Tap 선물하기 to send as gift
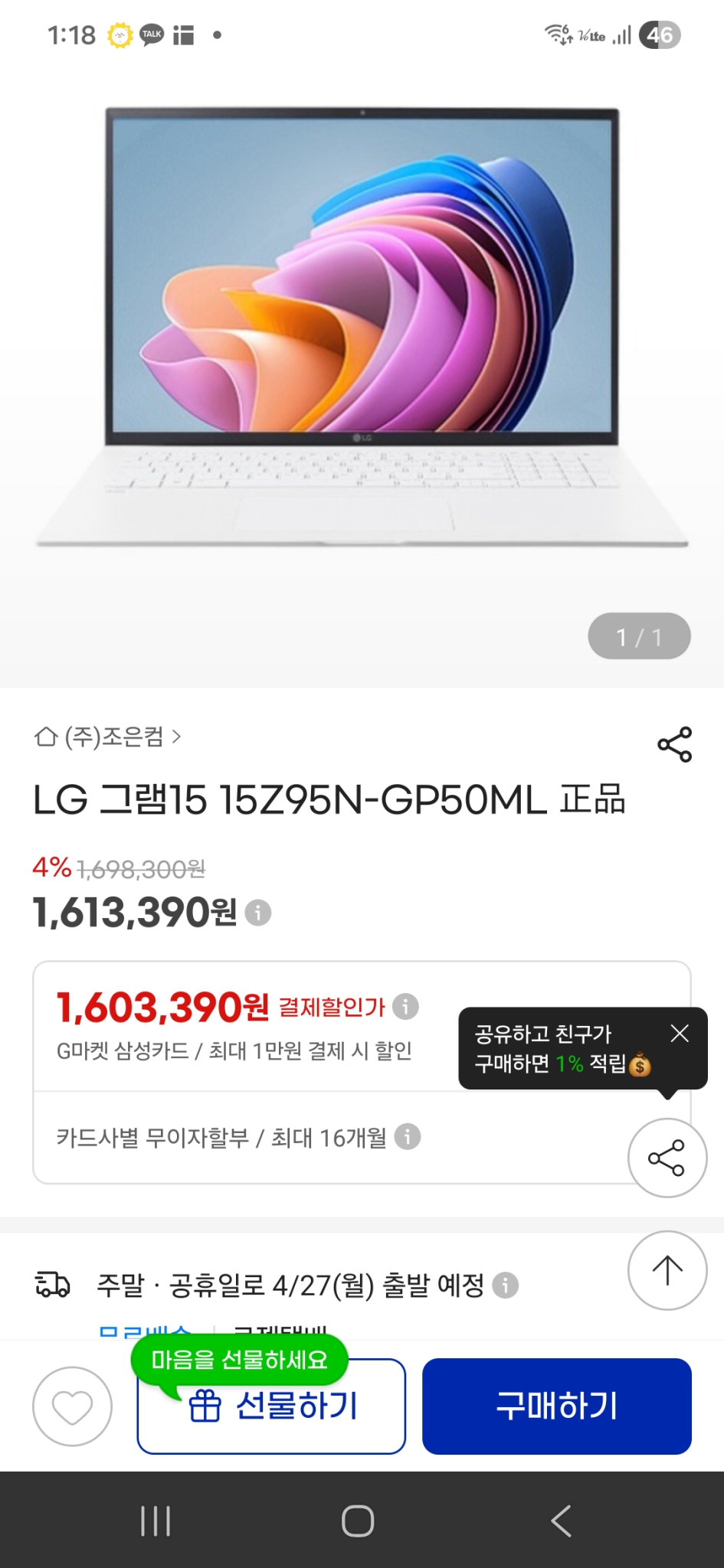The width and height of the screenshot is (724, 1568). point(271,1406)
